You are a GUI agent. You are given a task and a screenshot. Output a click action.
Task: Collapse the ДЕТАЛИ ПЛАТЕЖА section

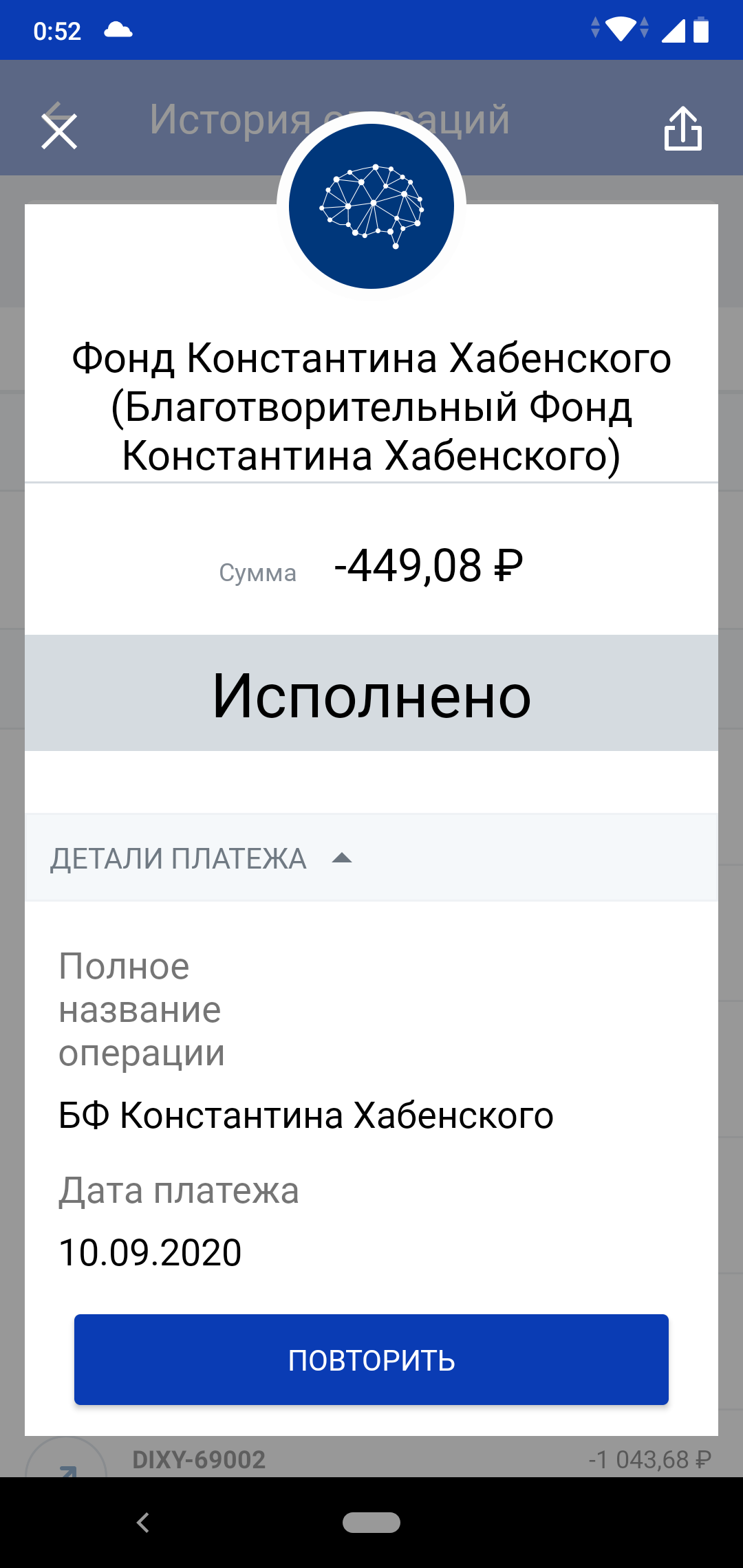[x=341, y=858]
